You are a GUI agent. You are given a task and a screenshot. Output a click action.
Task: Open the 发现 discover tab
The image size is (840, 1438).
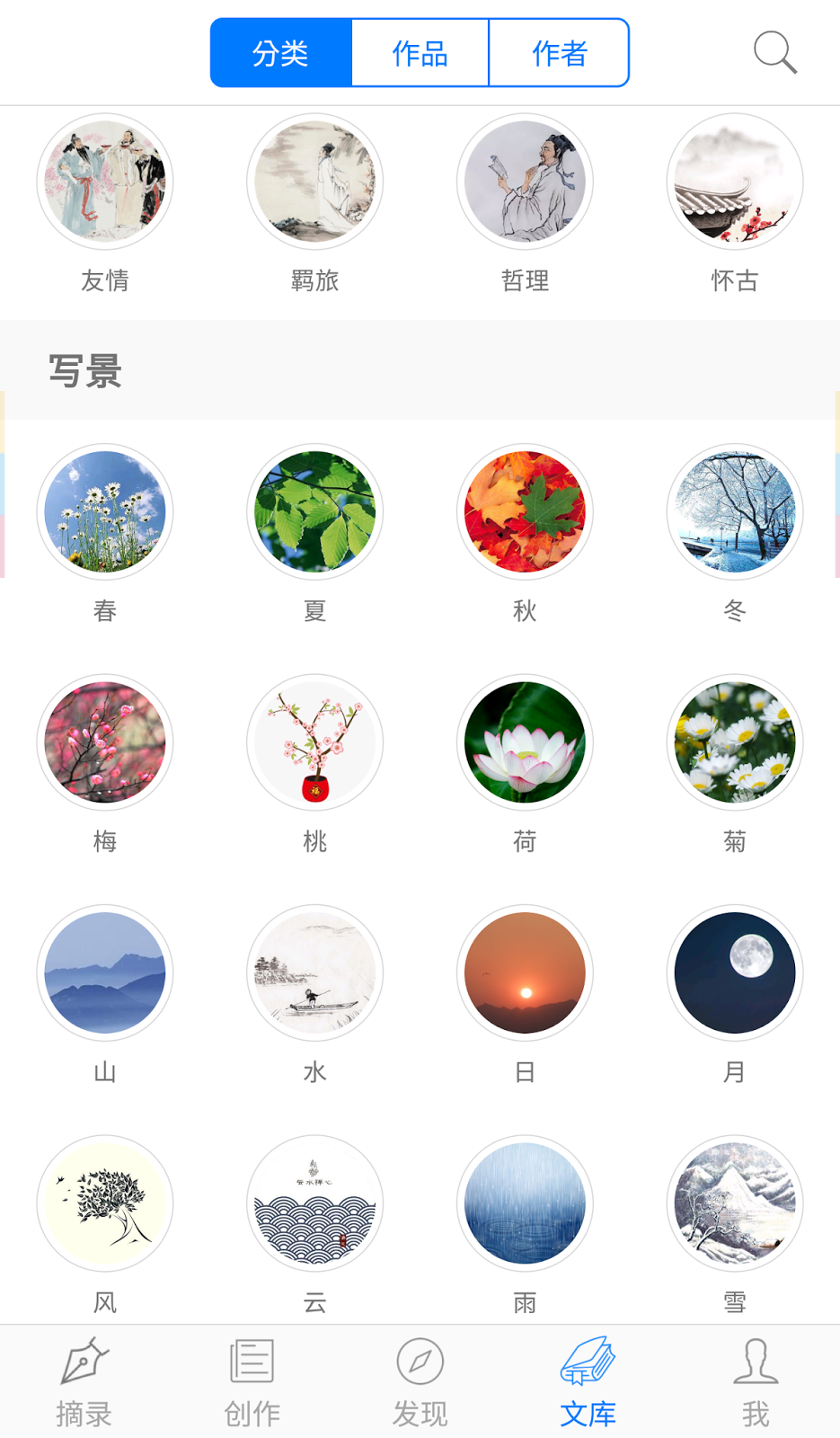420,1382
